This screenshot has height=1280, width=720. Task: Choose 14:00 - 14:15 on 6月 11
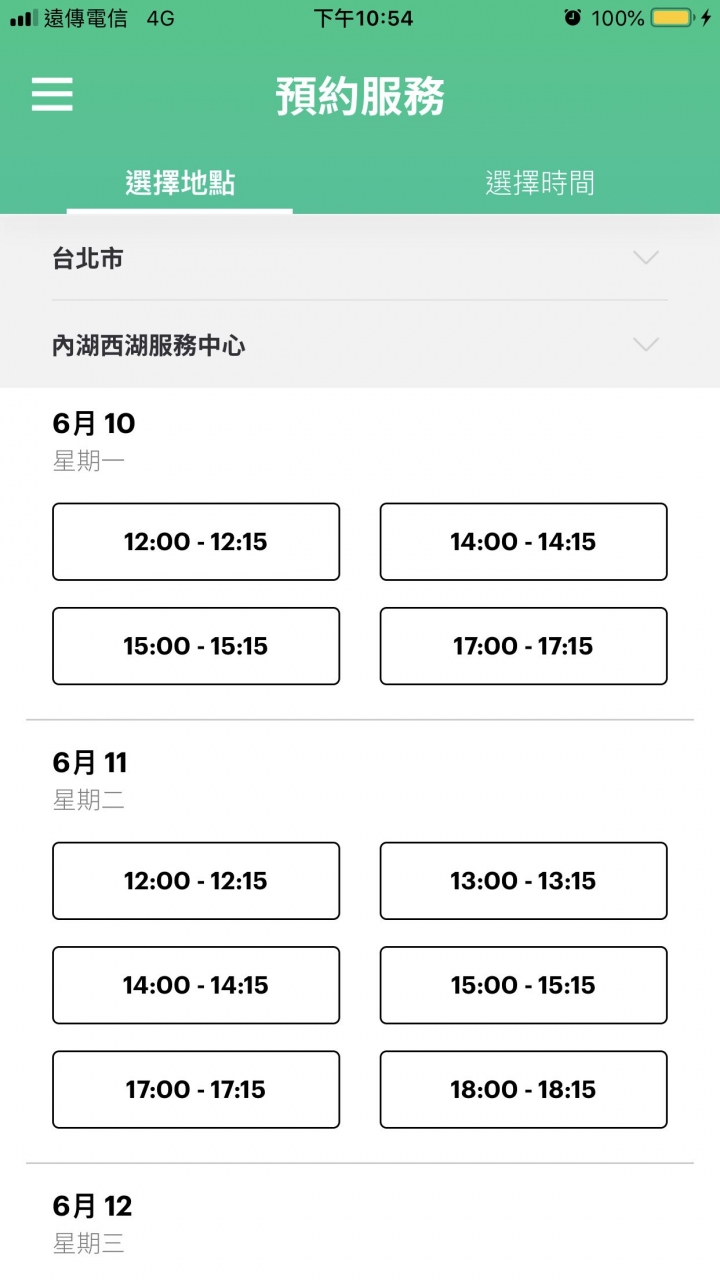(x=196, y=985)
